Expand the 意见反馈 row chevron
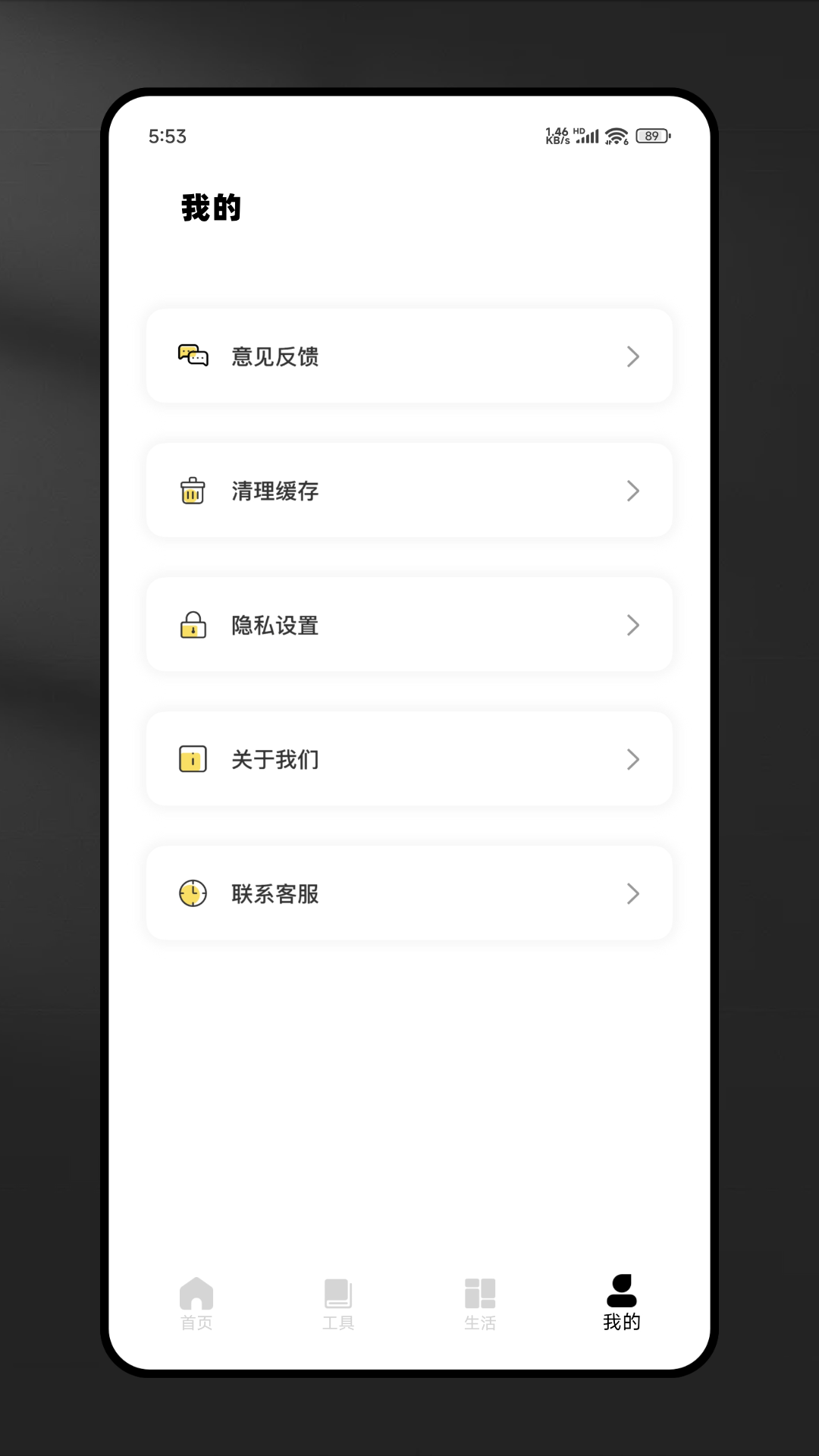The image size is (819, 1456). (x=634, y=356)
